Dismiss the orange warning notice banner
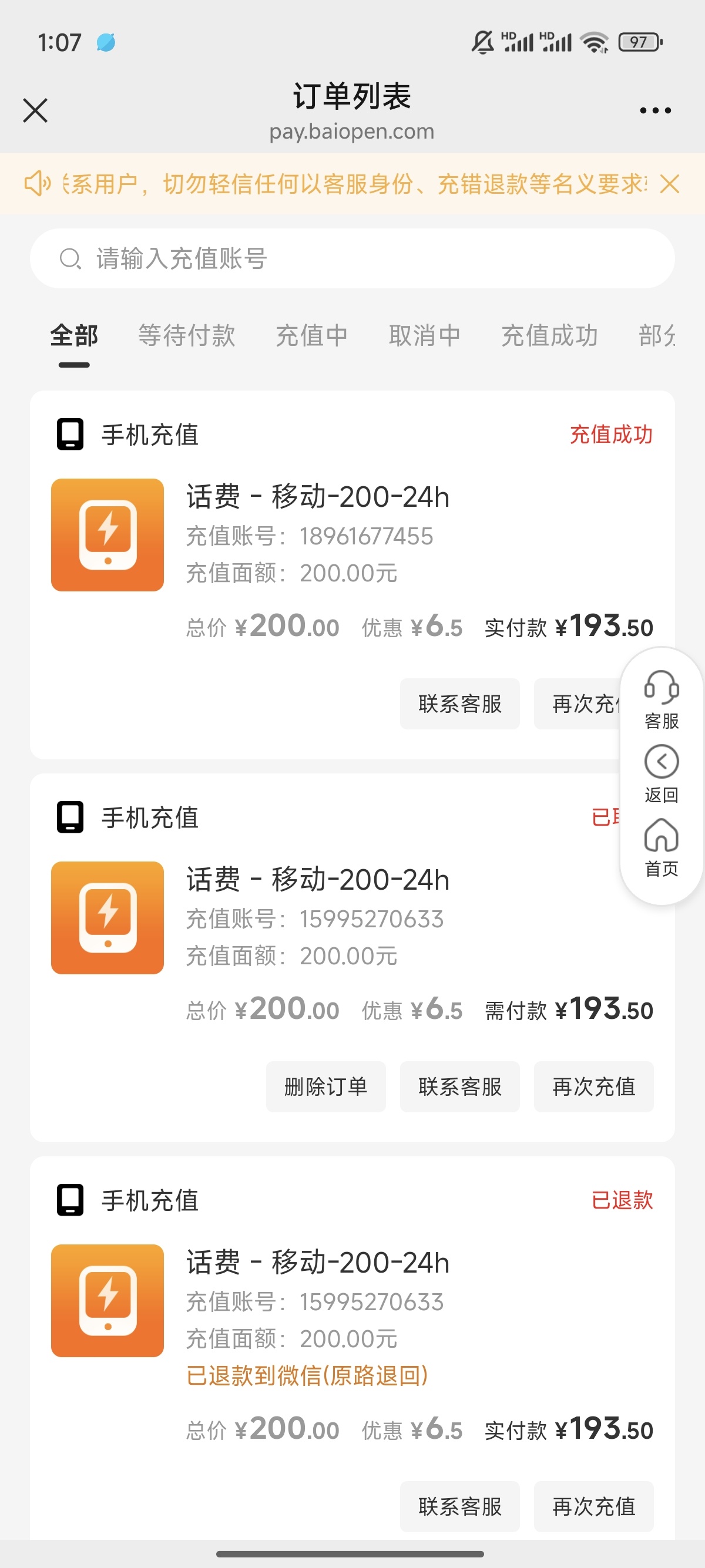This screenshot has width=705, height=1568. click(669, 184)
